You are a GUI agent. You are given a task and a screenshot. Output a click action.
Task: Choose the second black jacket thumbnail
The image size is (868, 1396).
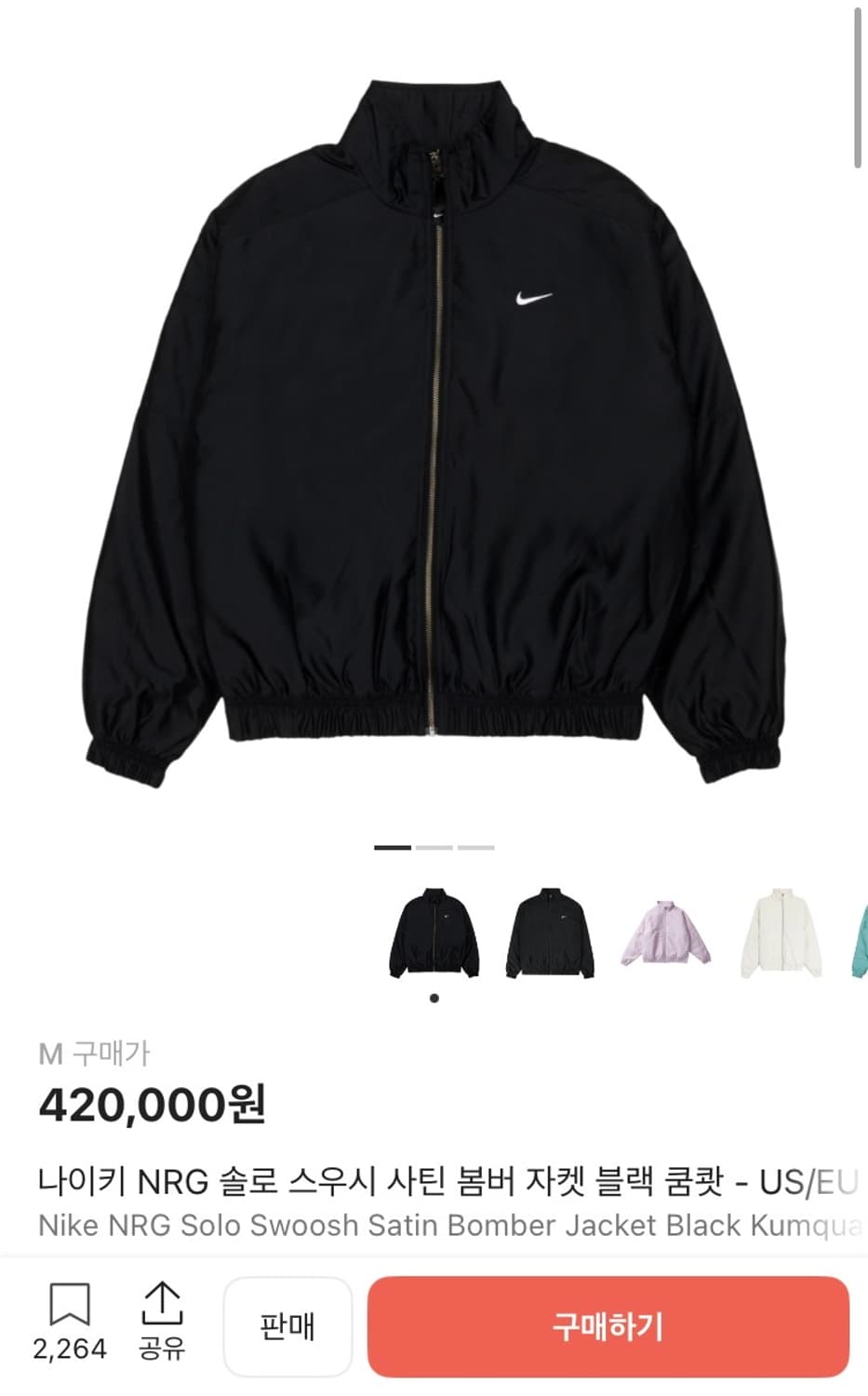[x=551, y=933]
